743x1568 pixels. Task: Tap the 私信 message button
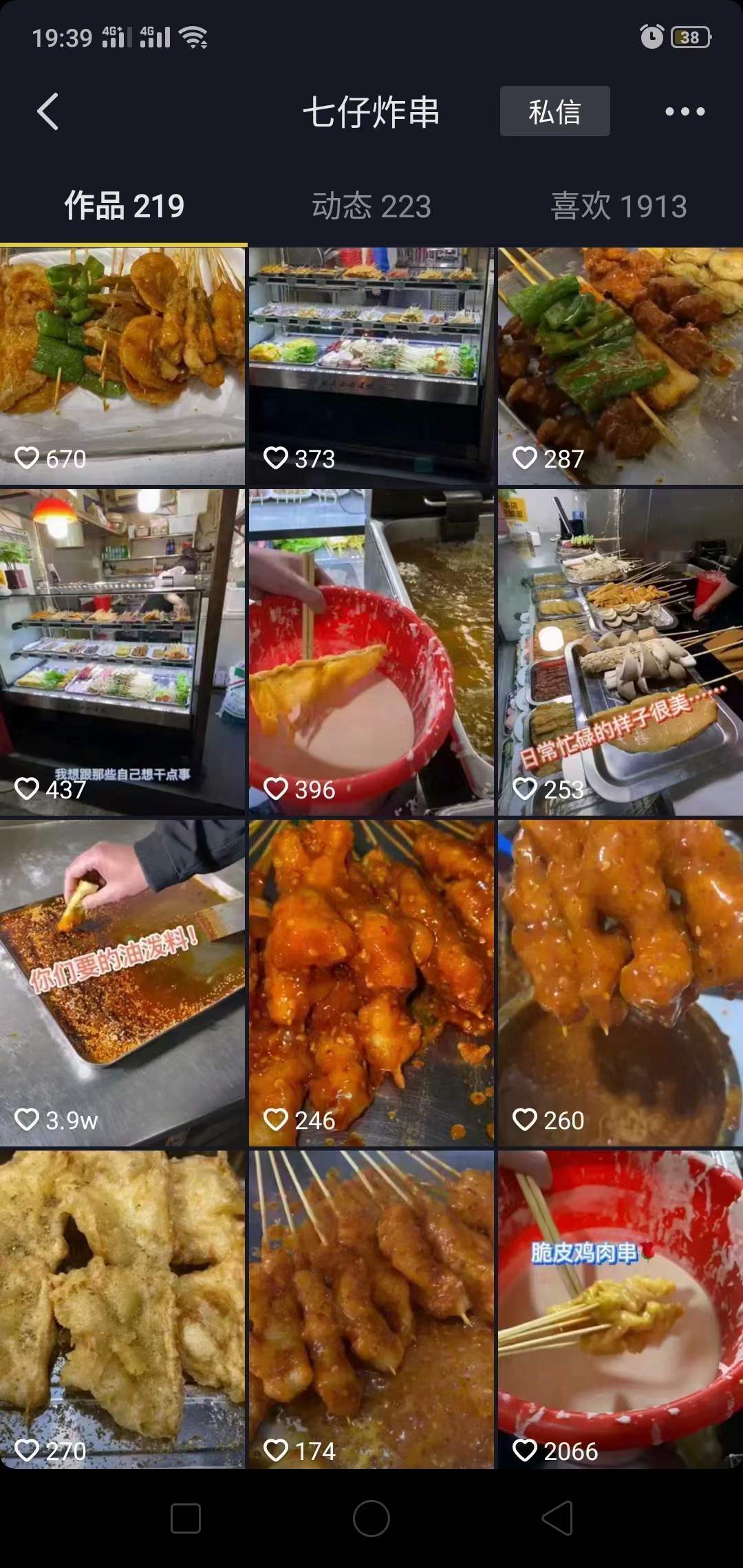(554, 112)
